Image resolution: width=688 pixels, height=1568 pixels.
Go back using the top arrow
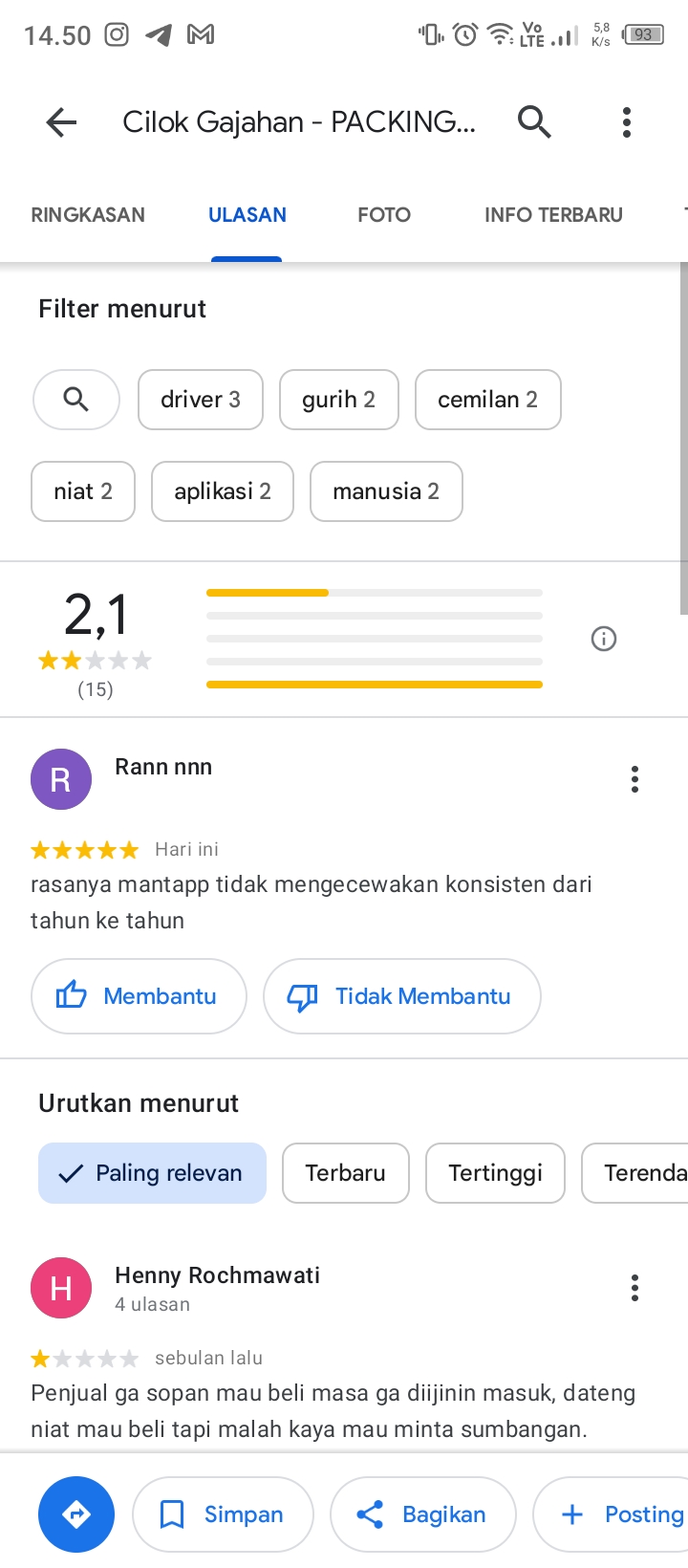tap(61, 122)
